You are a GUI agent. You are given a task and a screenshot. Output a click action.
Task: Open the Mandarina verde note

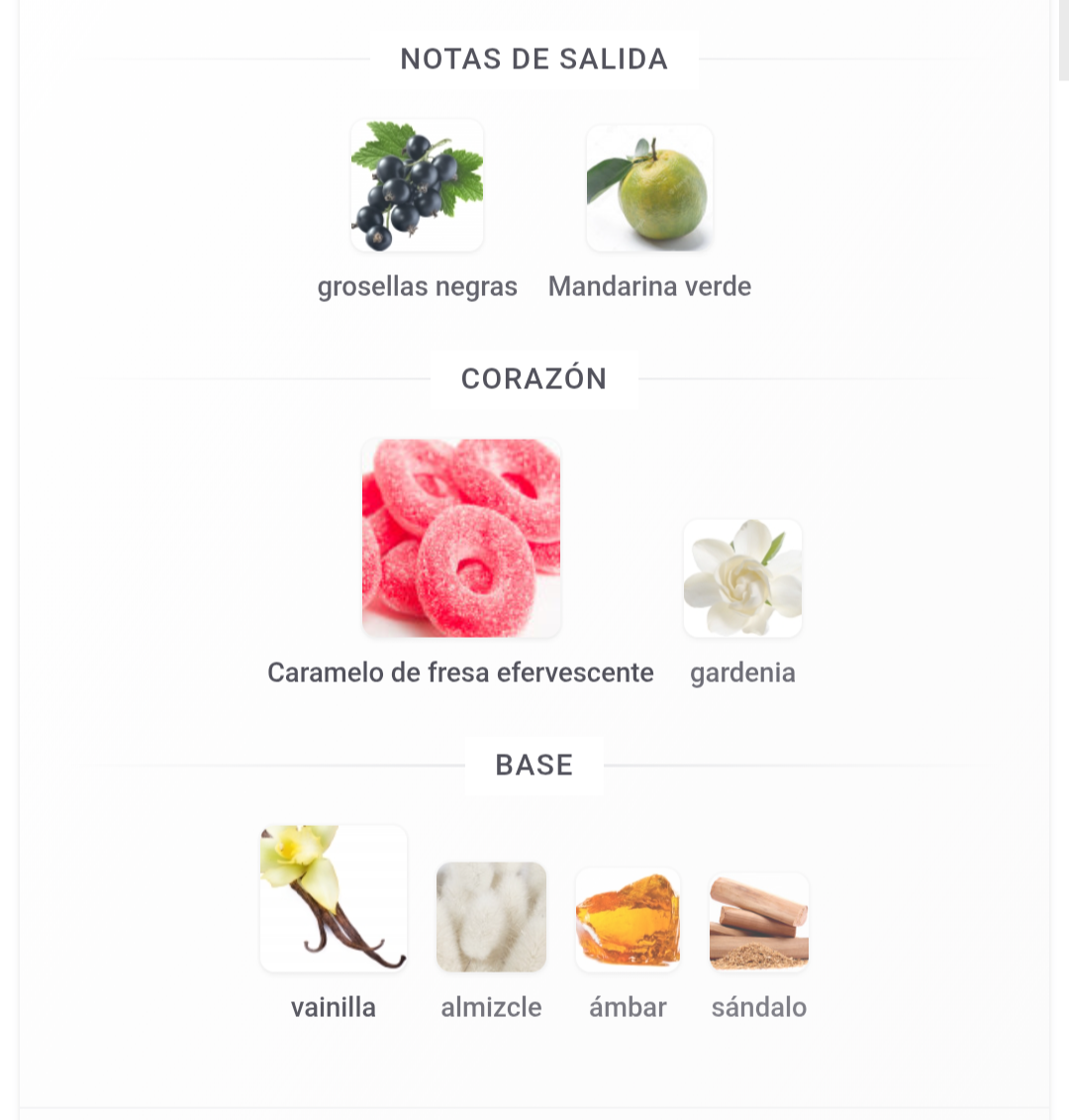point(649,188)
